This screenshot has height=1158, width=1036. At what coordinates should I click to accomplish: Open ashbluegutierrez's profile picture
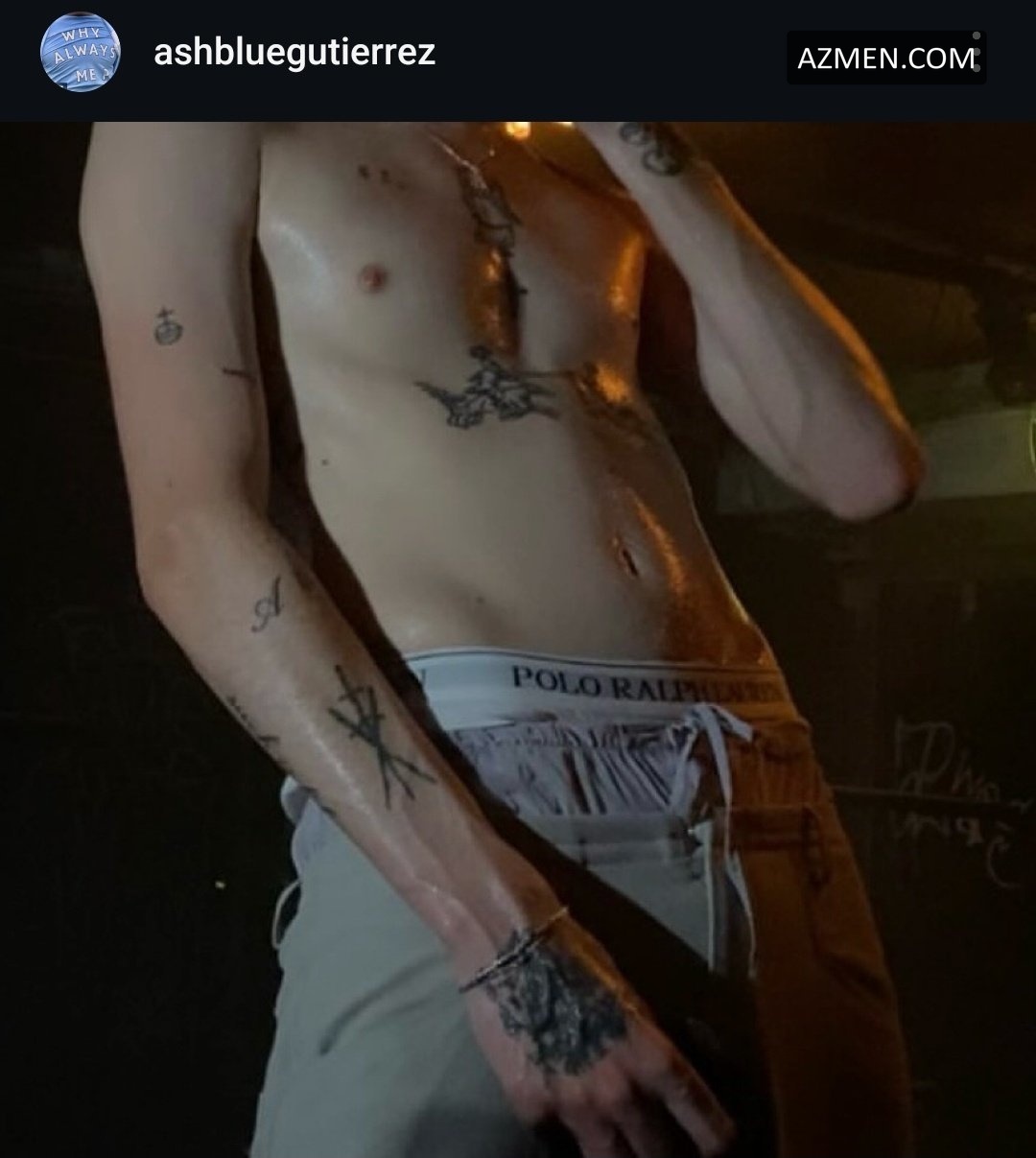click(80, 53)
